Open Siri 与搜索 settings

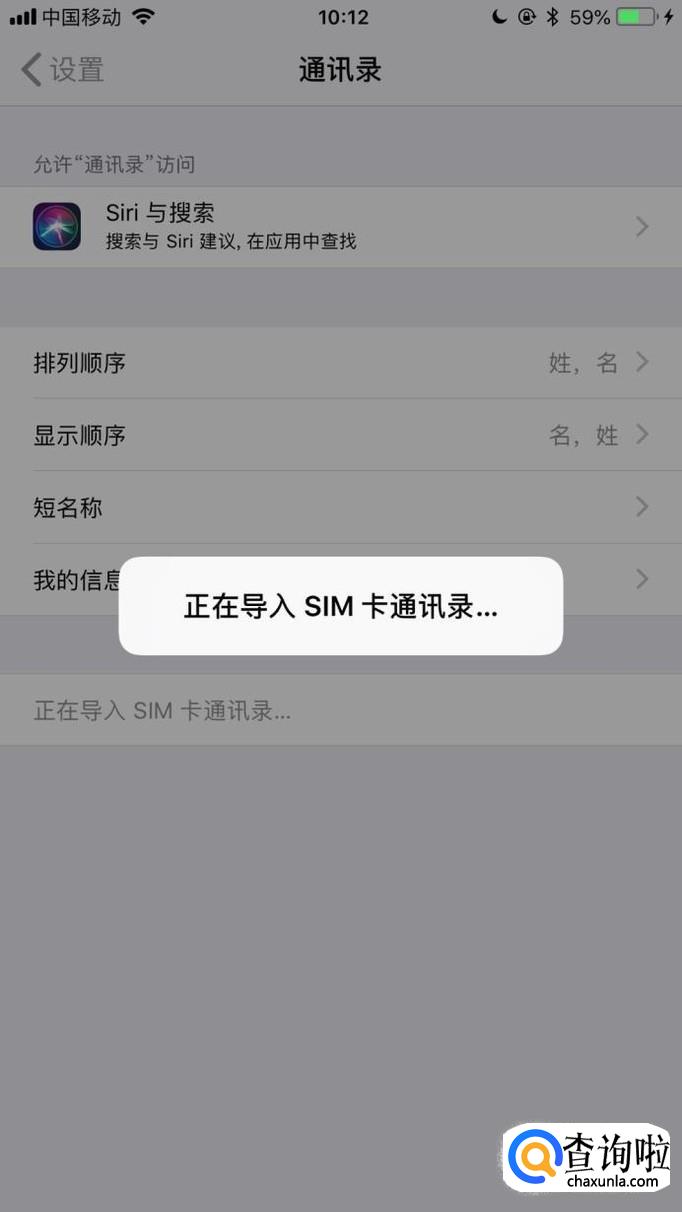click(x=341, y=227)
